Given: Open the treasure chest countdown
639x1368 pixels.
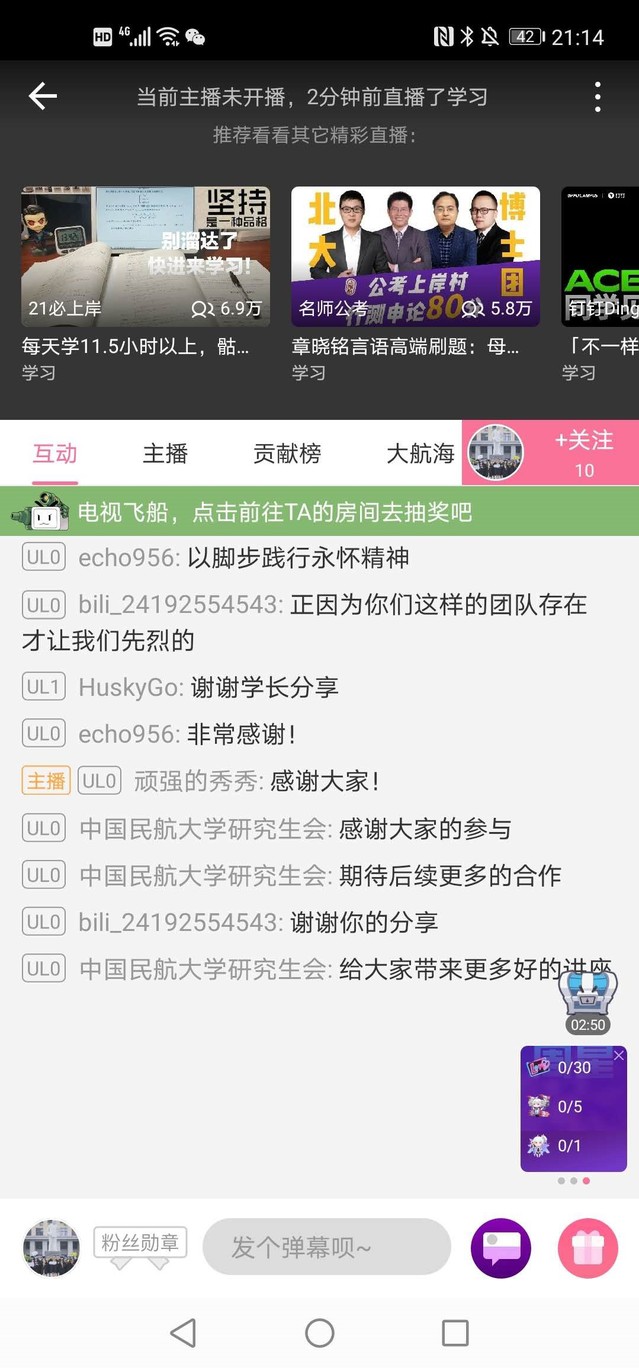Looking at the screenshot, I should tap(587, 1001).
